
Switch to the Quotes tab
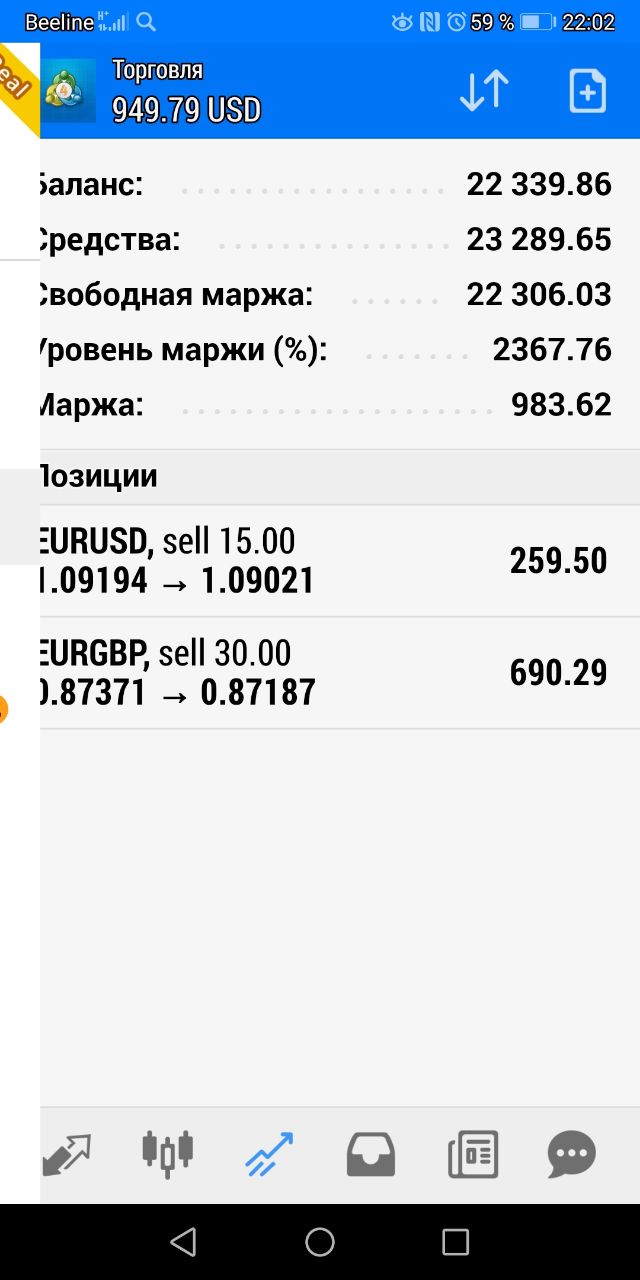(66, 1155)
